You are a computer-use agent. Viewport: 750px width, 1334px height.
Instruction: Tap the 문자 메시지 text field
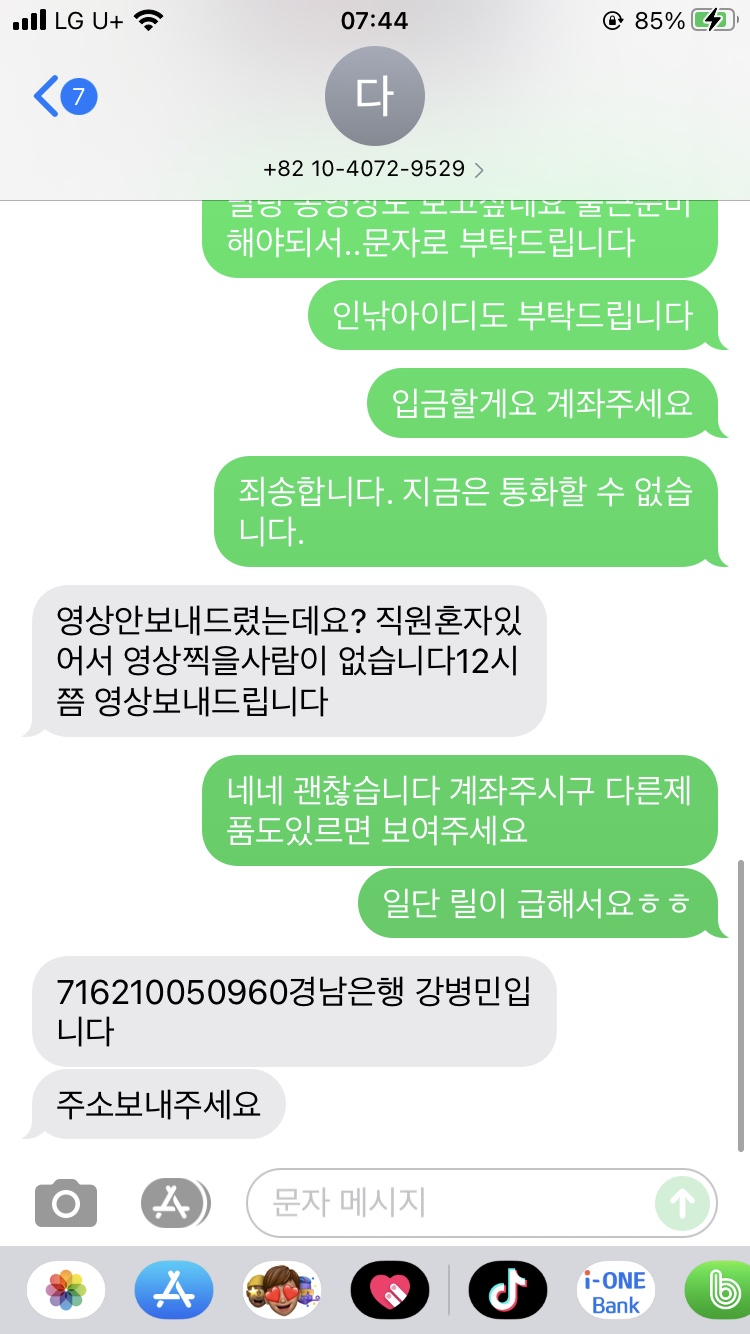click(x=450, y=1202)
